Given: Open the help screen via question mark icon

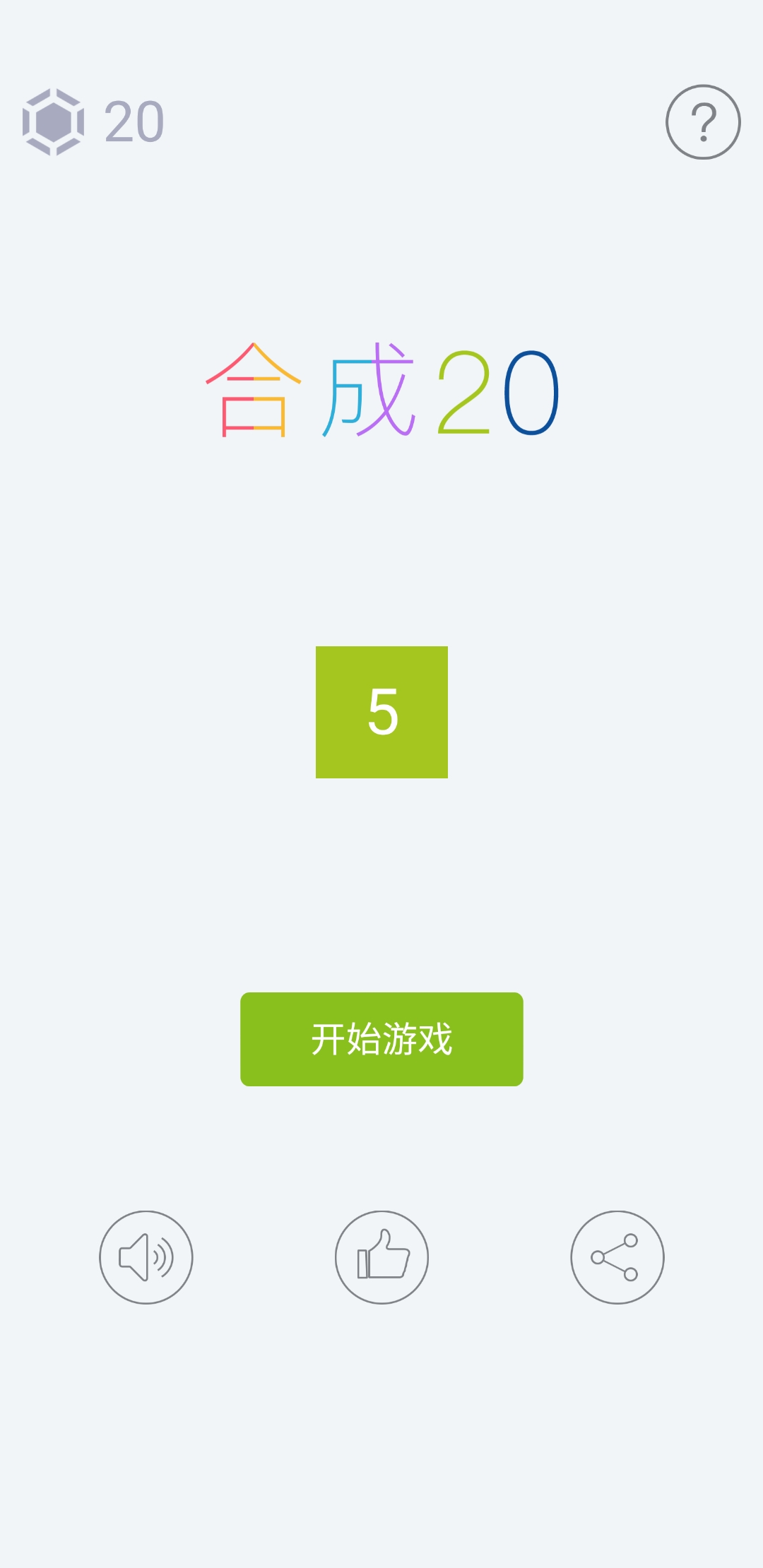Looking at the screenshot, I should coord(703,121).
